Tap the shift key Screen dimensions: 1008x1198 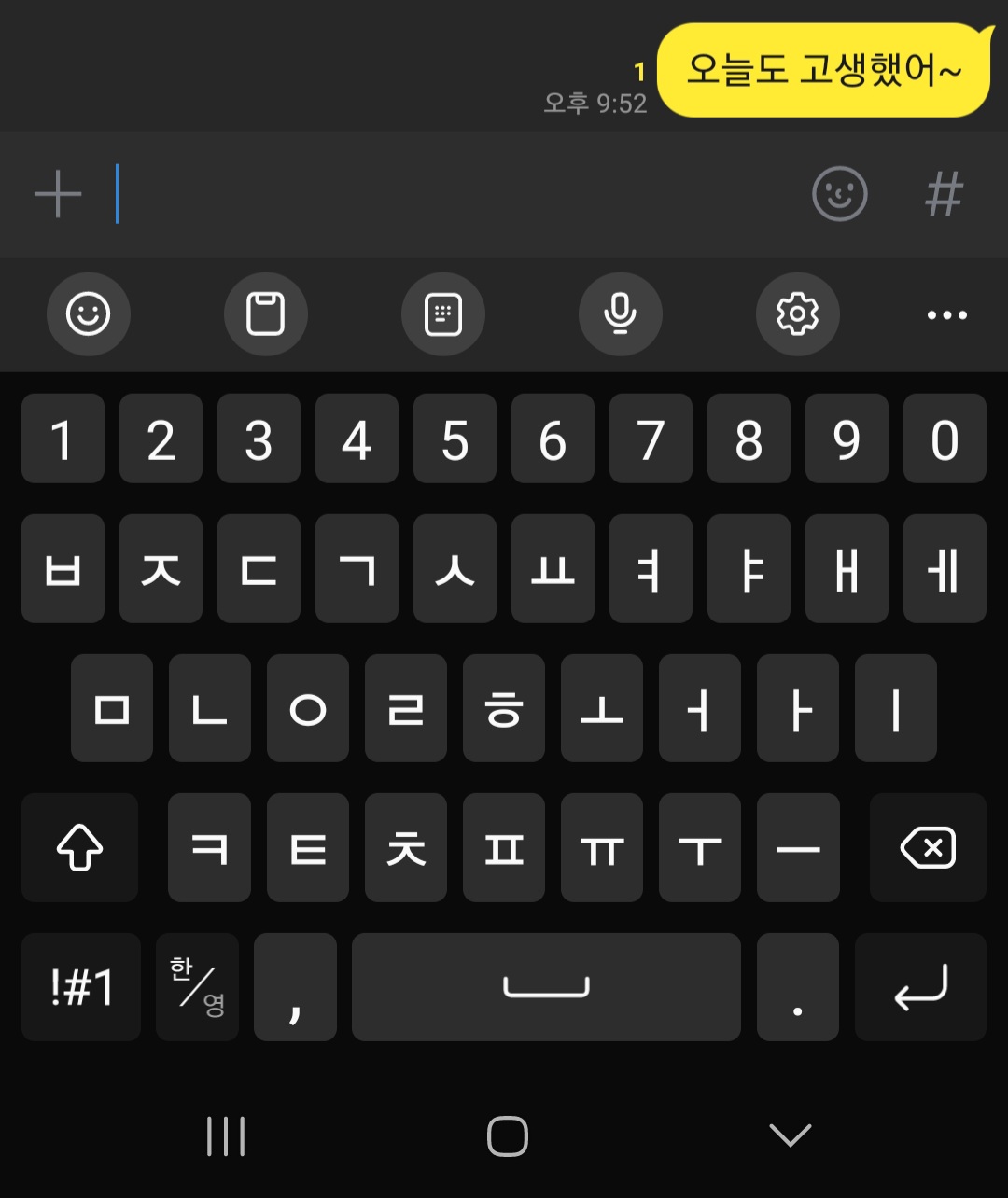80,848
